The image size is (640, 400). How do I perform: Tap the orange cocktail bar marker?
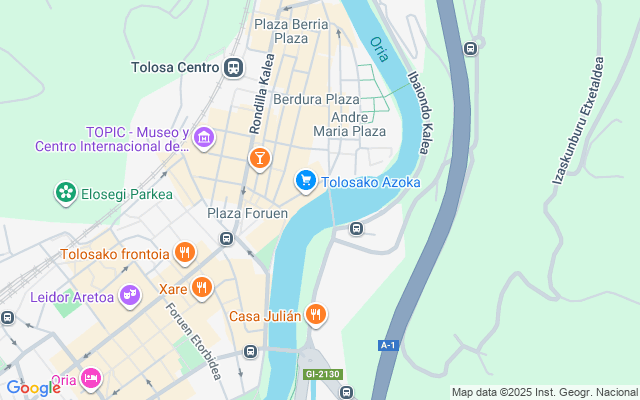pyautogui.click(x=260, y=157)
